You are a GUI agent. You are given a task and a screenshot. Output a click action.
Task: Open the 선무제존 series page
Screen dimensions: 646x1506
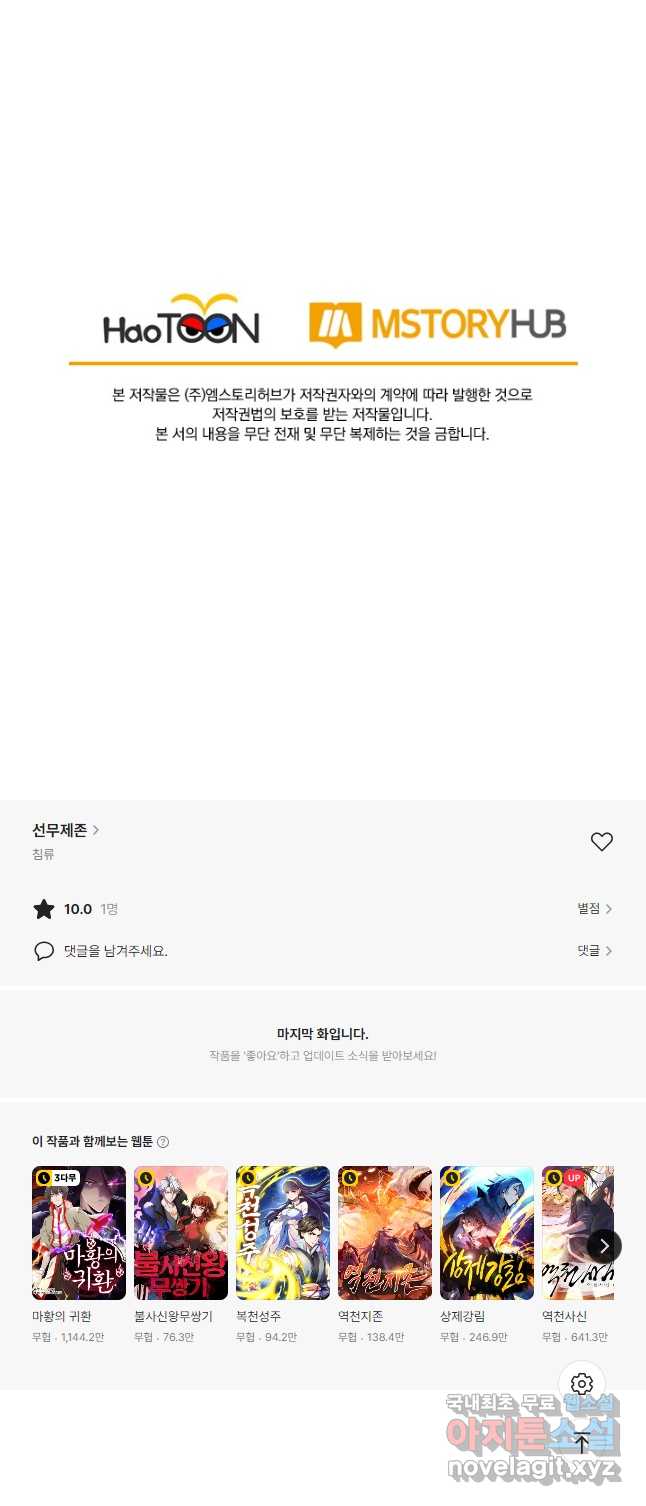(x=65, y=830)
